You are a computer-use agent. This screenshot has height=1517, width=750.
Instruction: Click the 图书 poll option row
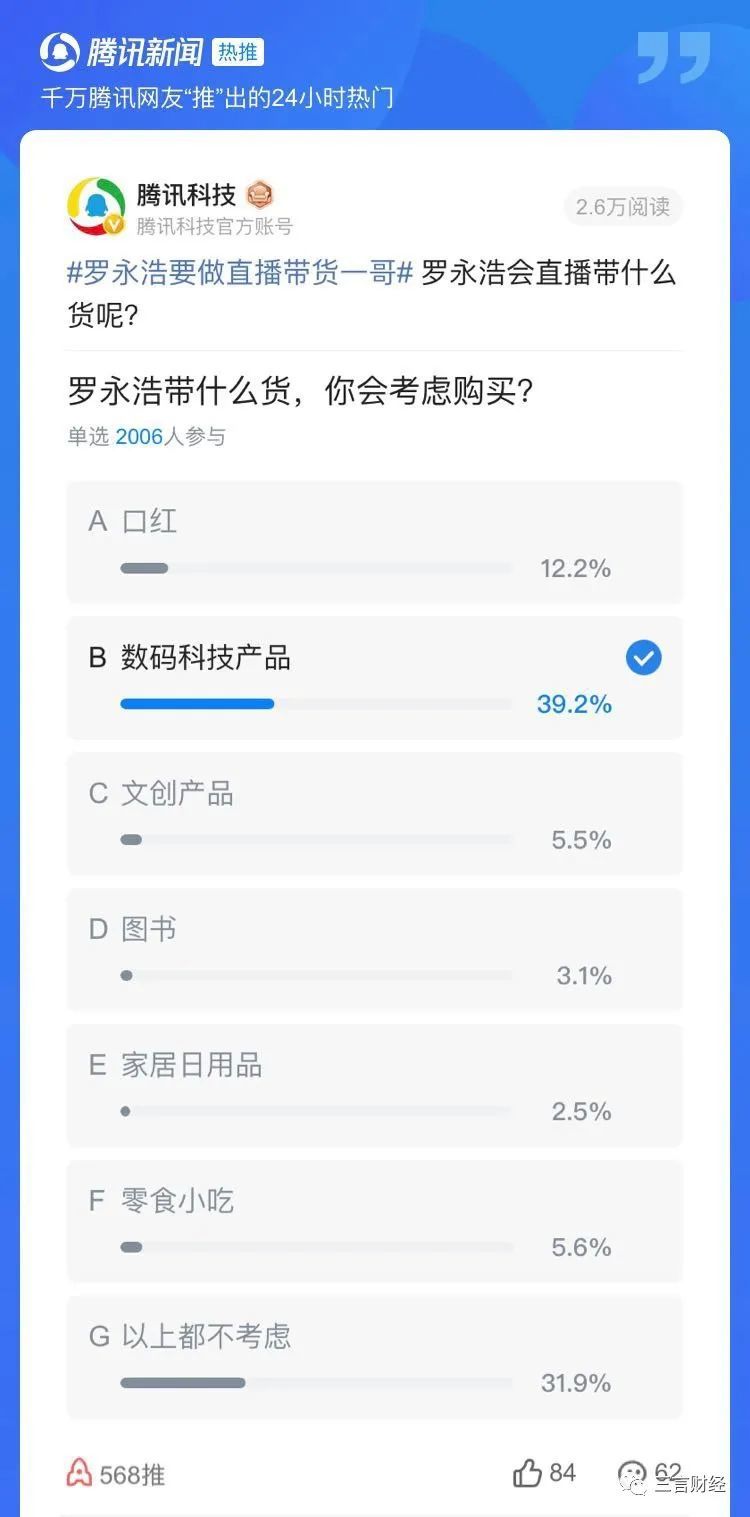point(373,949)
